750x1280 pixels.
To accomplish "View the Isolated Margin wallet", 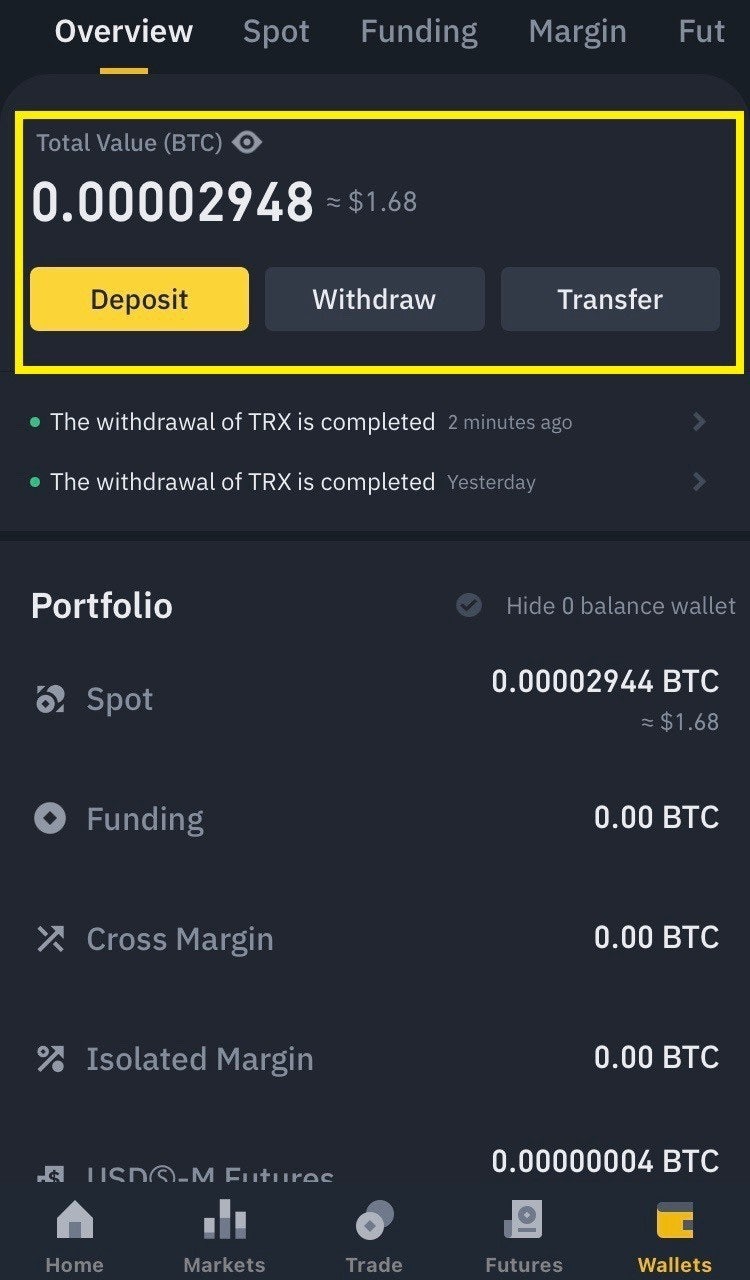I will pyautogui.click(x=375, y=1059).
